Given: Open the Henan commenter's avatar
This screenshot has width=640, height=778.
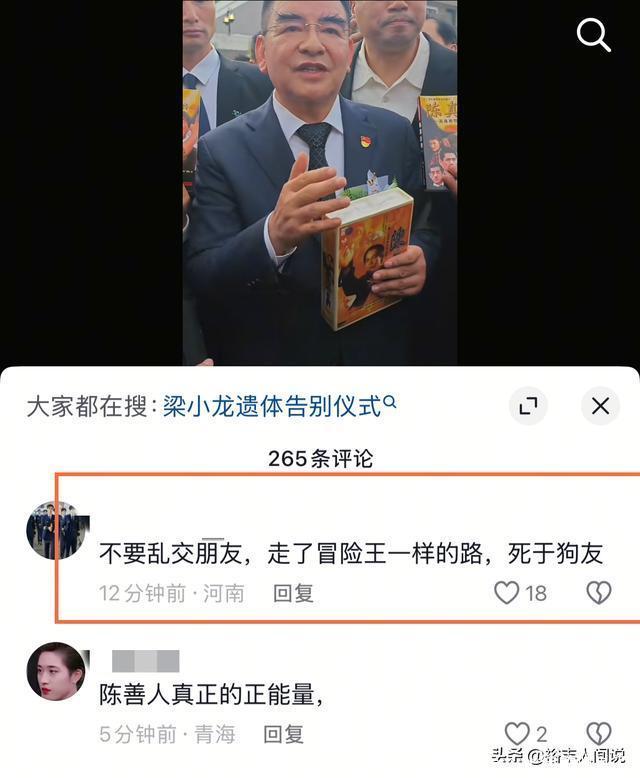Looking at the screenshot, I should 55,530.
